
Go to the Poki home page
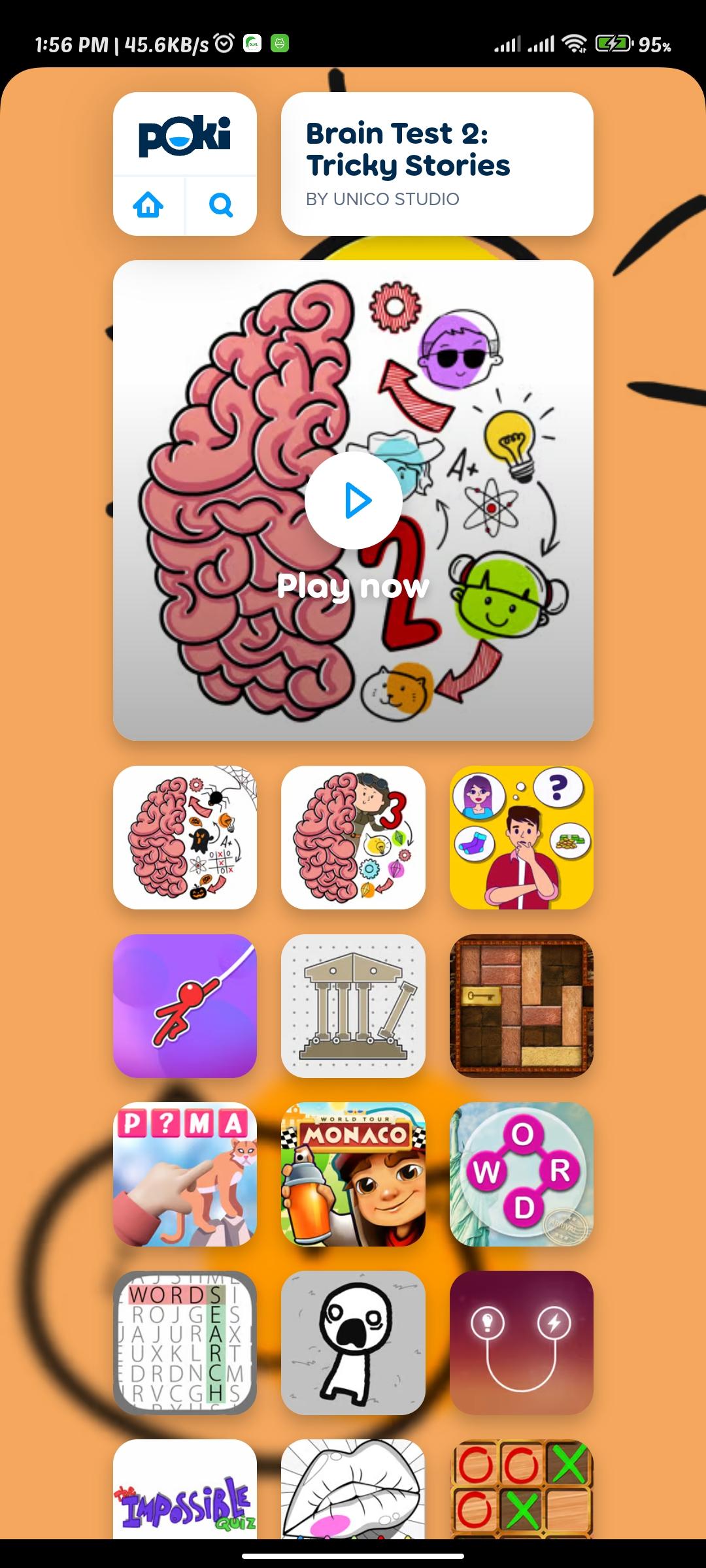(x=148, y=206)
